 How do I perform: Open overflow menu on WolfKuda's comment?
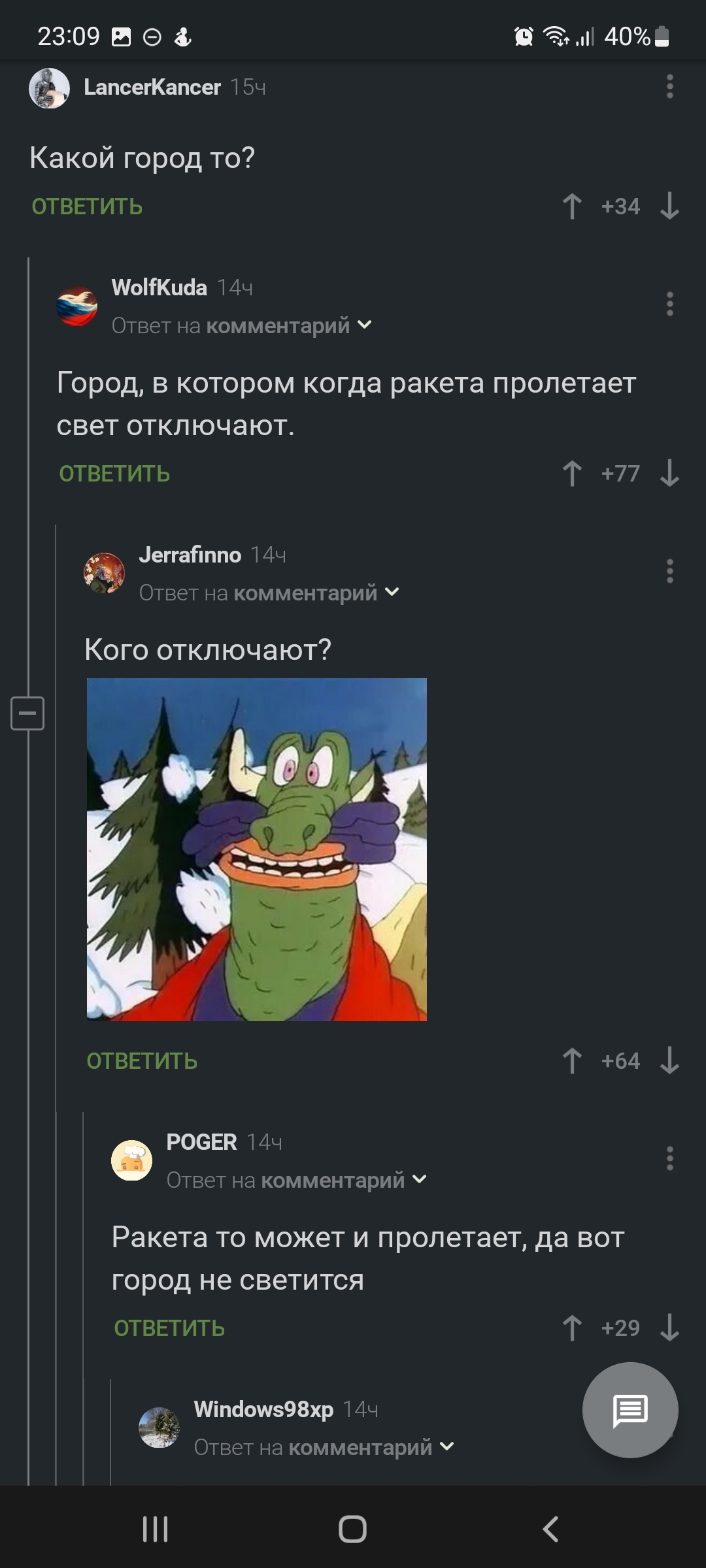[669, 304]
